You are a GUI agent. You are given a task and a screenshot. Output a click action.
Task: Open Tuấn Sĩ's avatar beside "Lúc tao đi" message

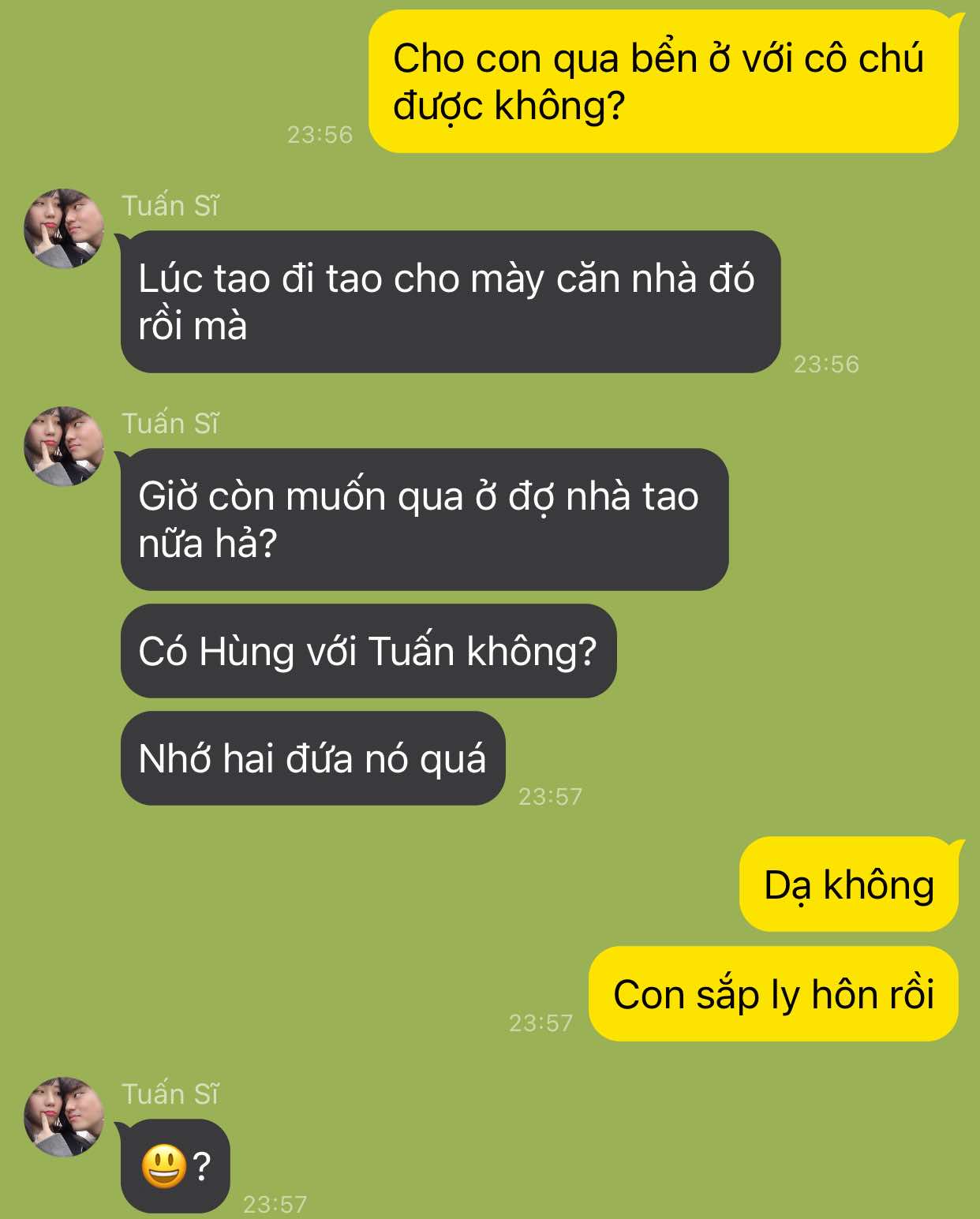pos(64,229)
